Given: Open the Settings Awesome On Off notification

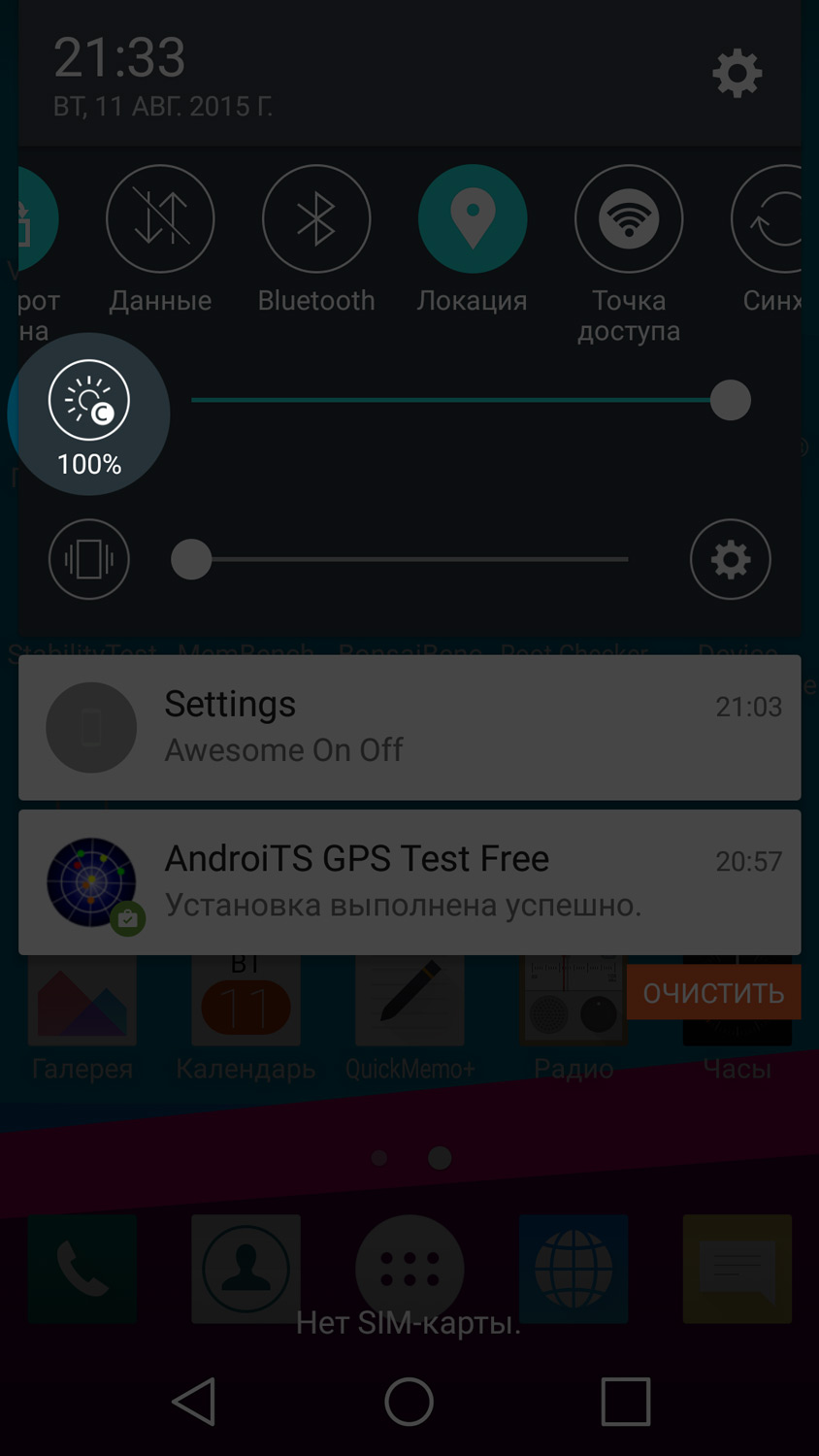Looking at the screenshot, I should (x=409, y=727).
